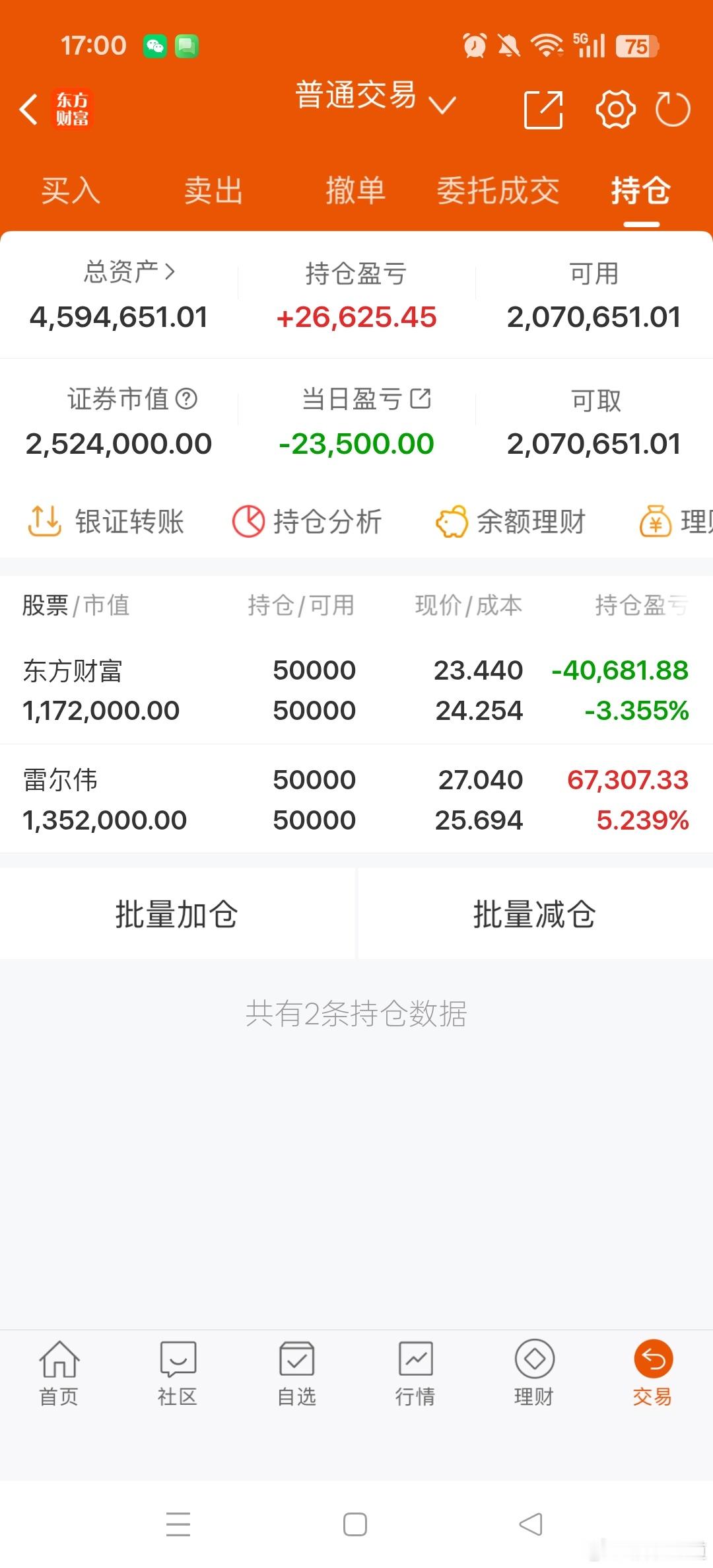Open trading settings gear icon

(x=615, y=110)
